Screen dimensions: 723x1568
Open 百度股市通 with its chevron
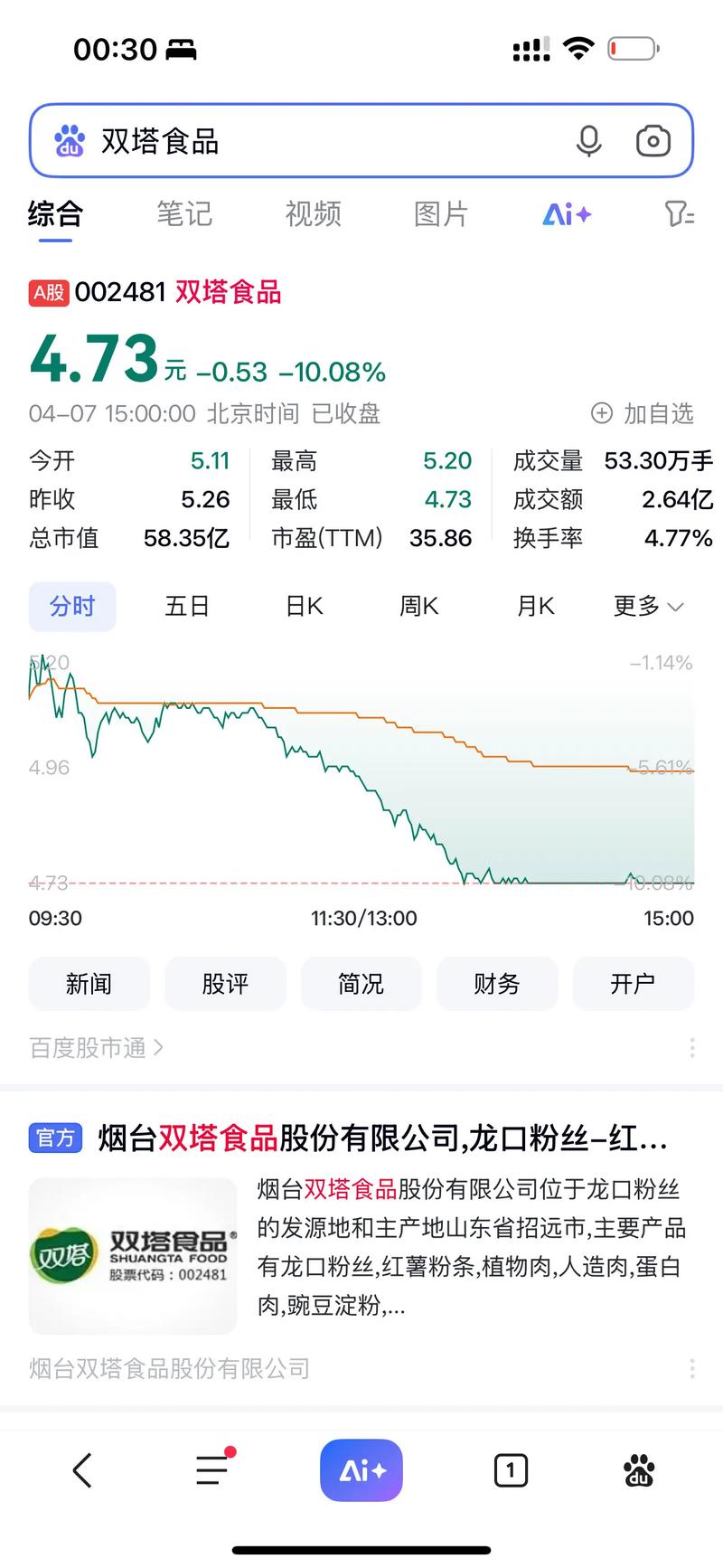click(x=96, y=1048)
